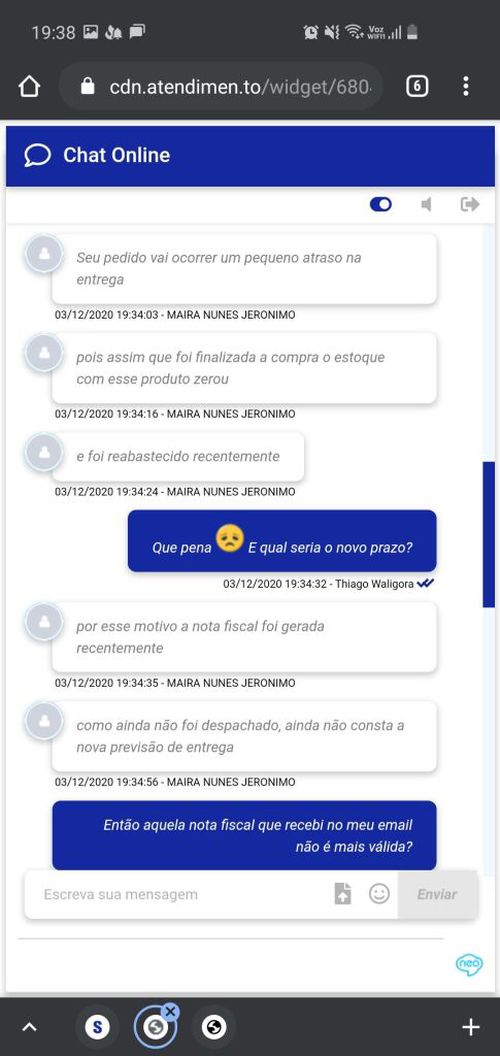Expand the bottom tab strip chevron

(x=29, y=1027)
